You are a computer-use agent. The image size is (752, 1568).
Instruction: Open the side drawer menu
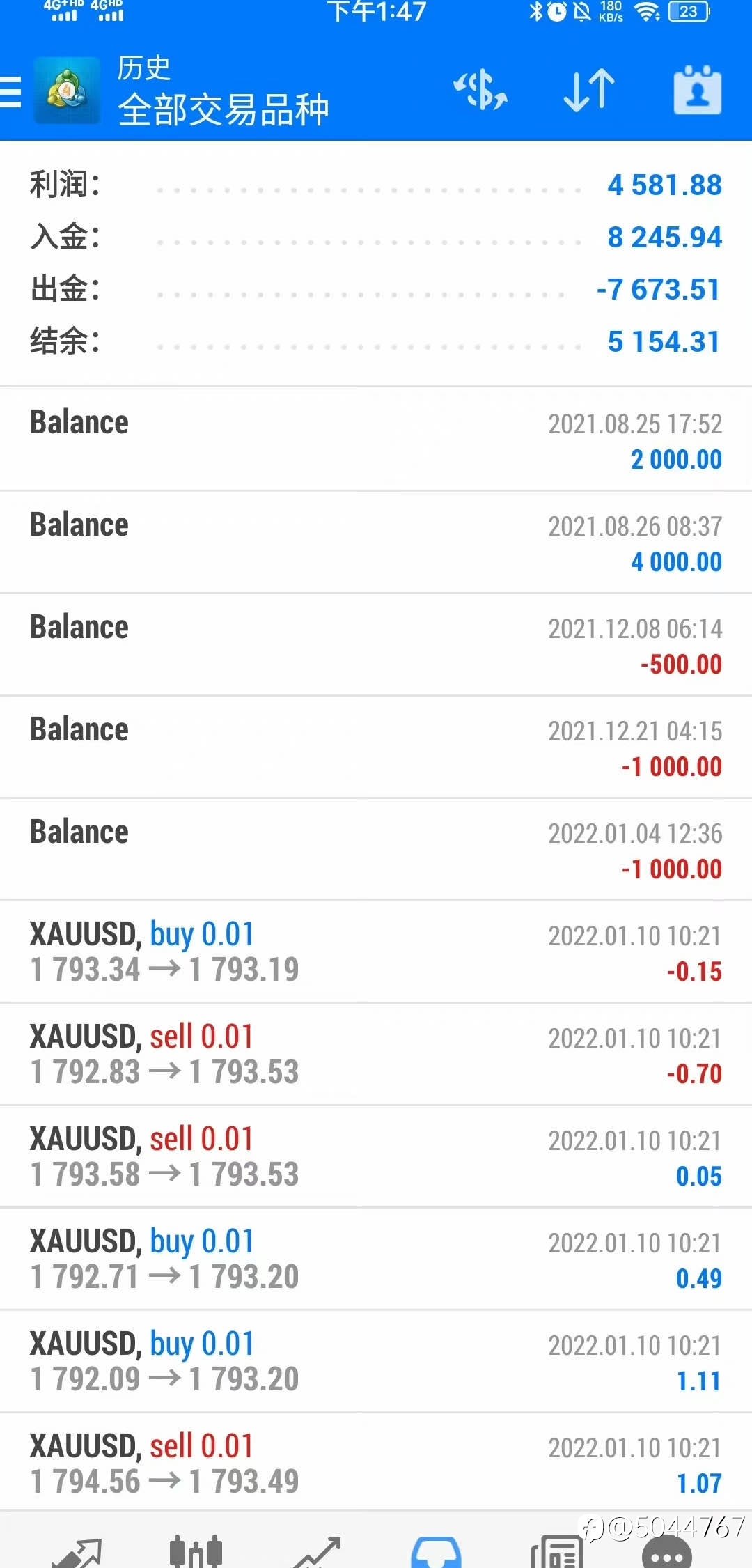[11, 91]
